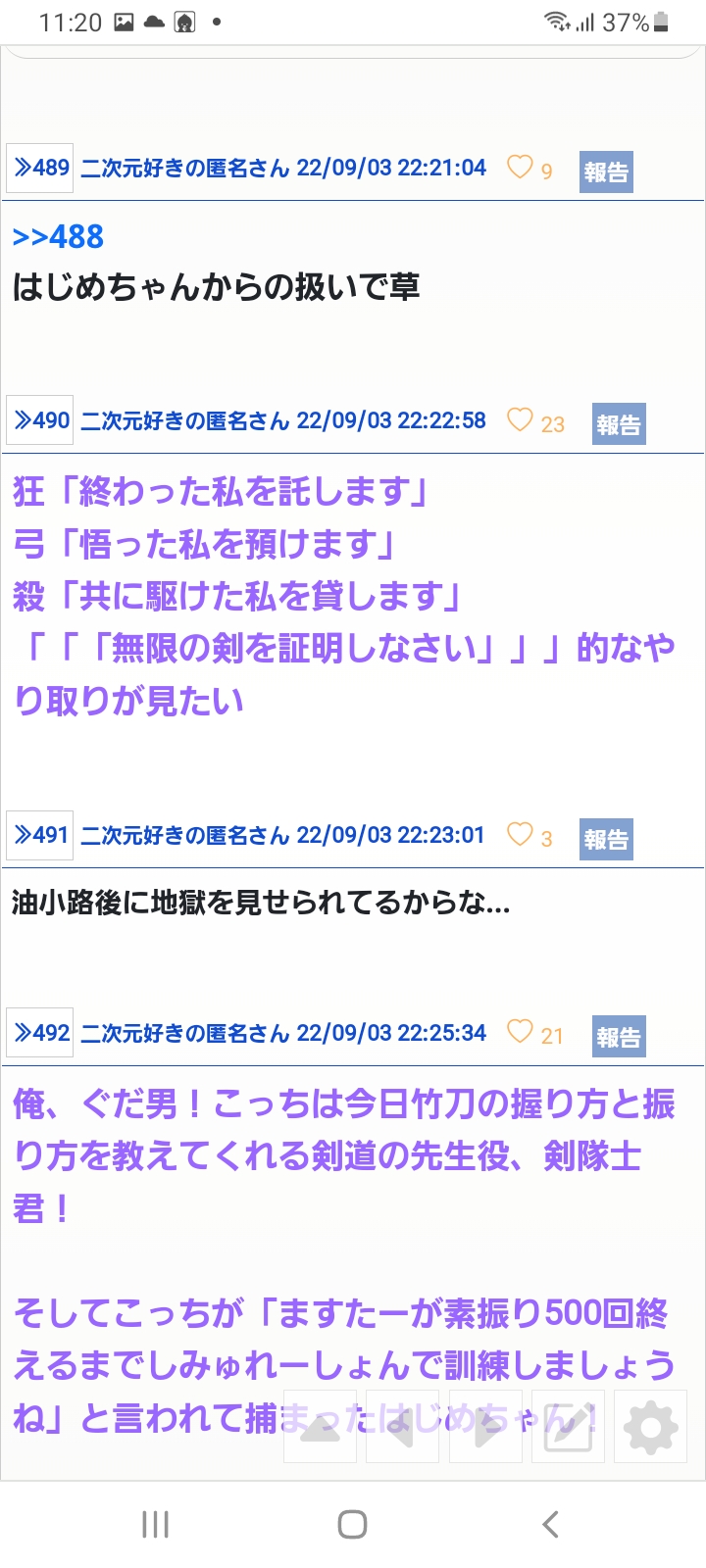Jump to top with the up arrow
Image resolution: width=706 pixels, height=1568 pixels.
tap(320, 1427)
